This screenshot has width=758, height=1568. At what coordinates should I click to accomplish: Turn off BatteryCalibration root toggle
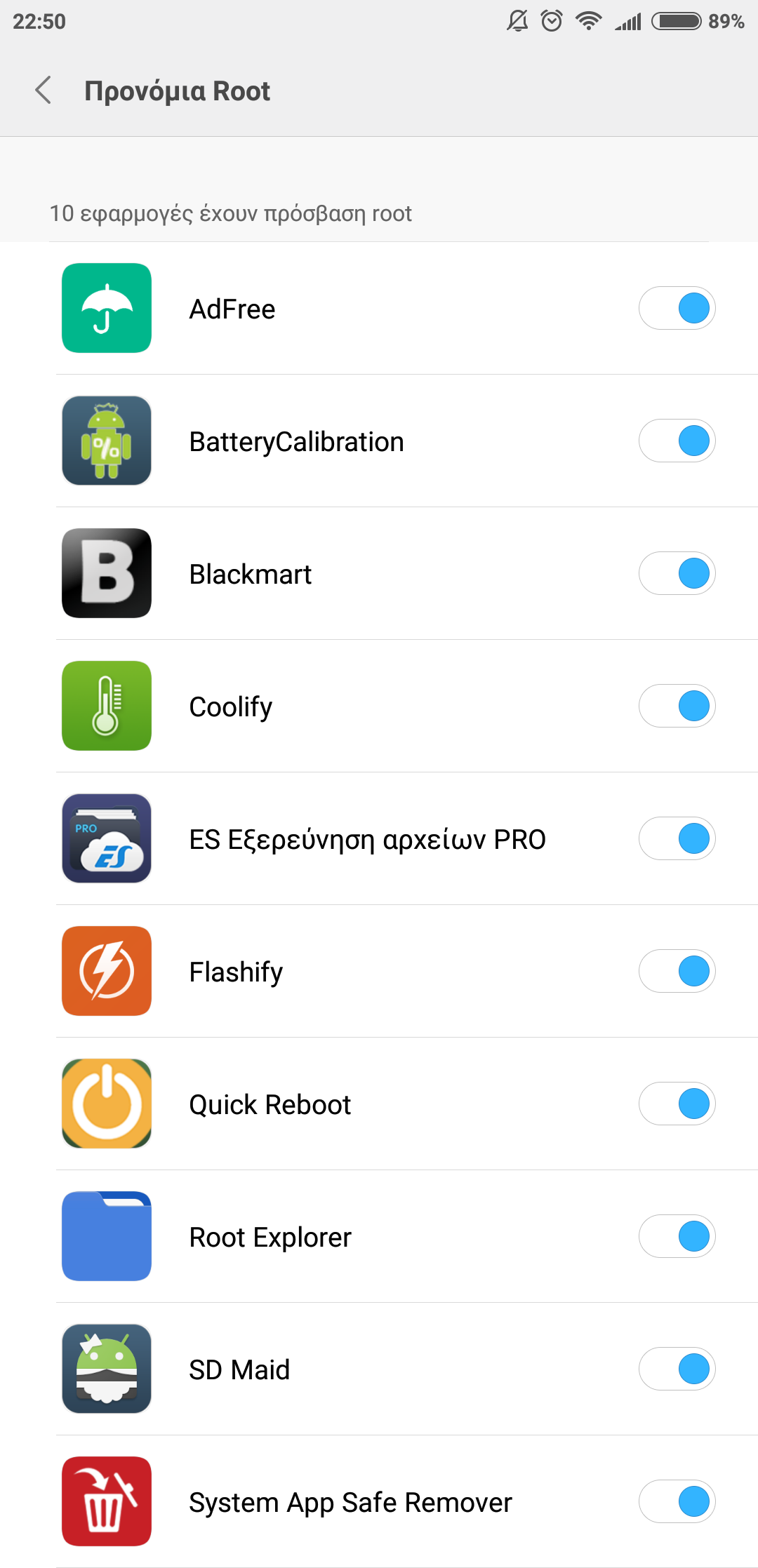click(677, 441)
